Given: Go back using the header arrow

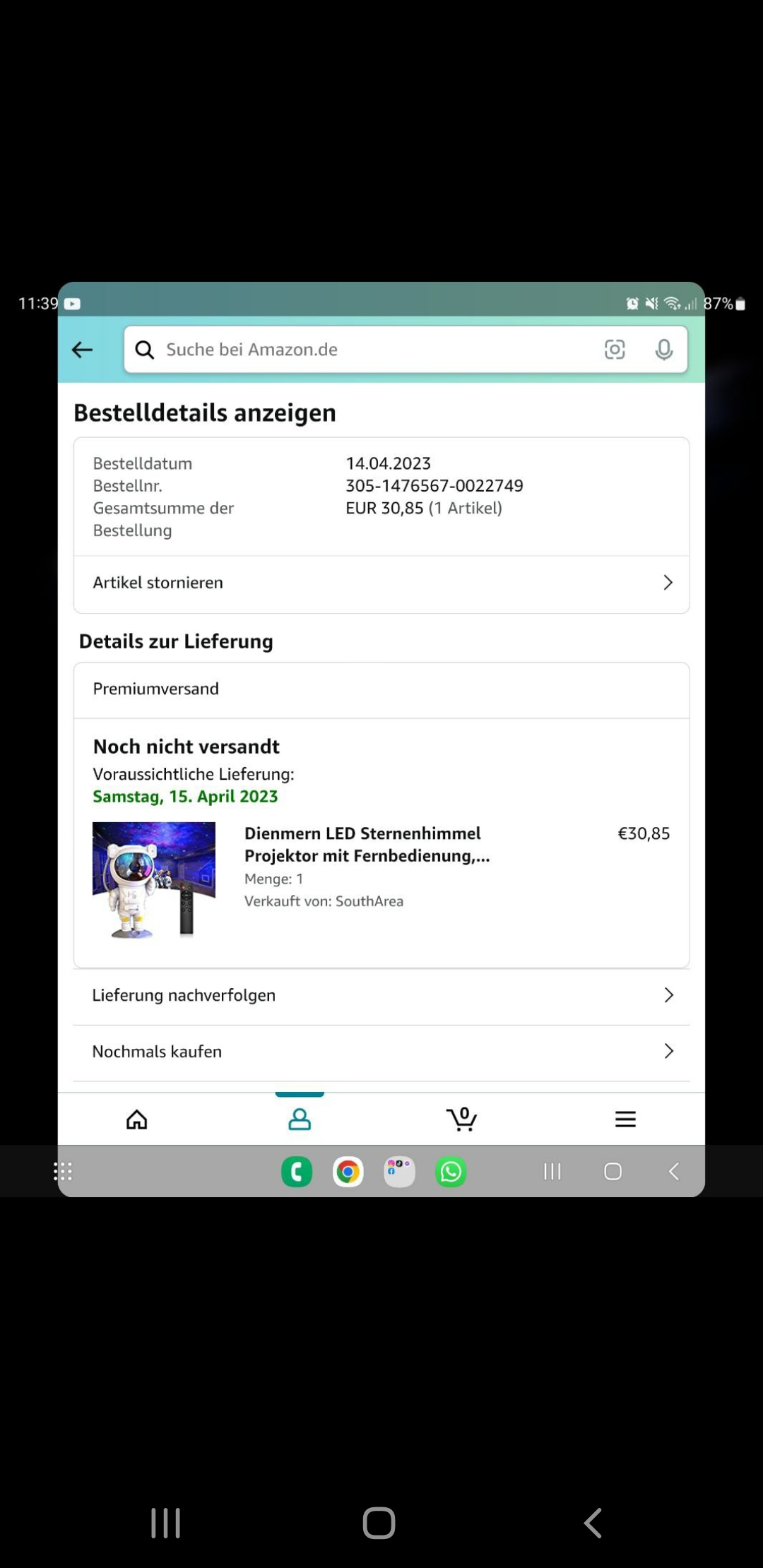Looking at the screenshot, I should 83,350.
